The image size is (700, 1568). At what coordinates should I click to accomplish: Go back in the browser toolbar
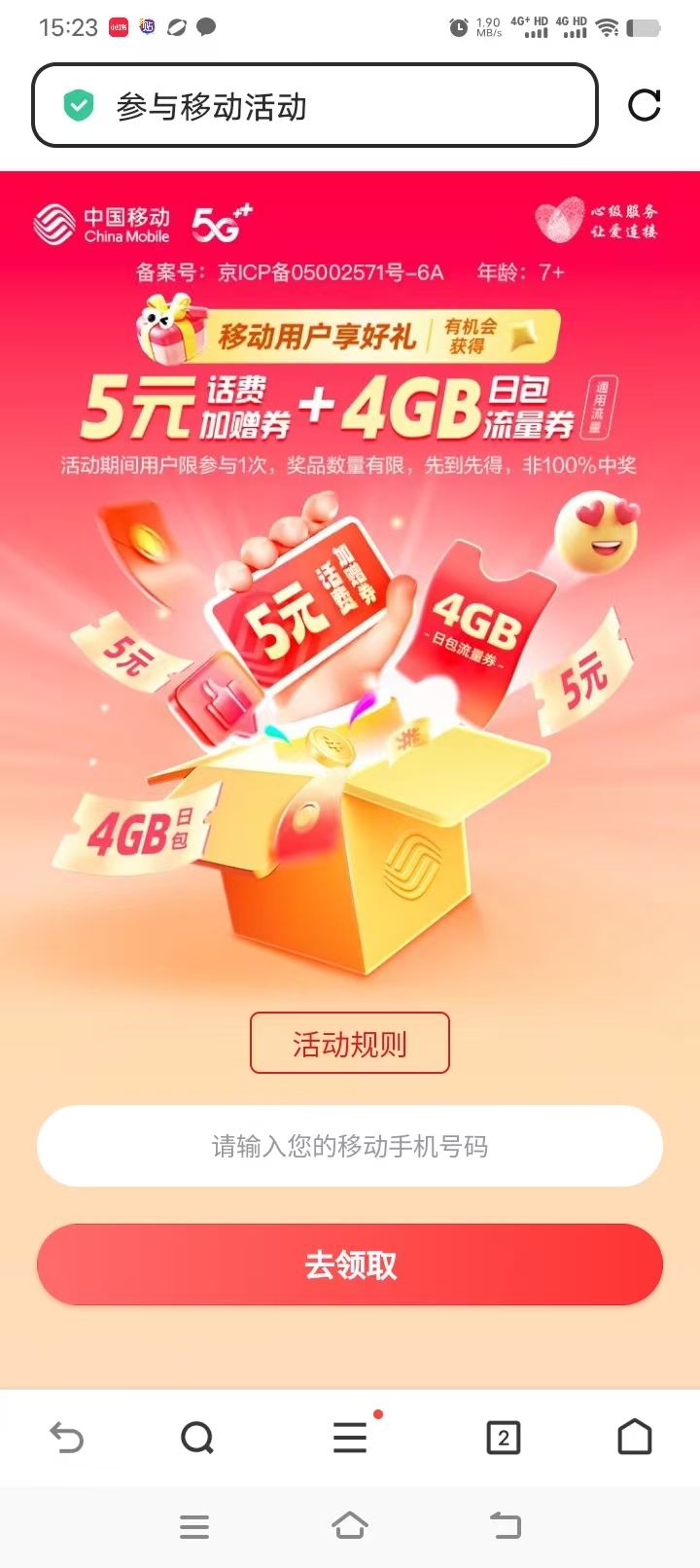click(66, 1437)
